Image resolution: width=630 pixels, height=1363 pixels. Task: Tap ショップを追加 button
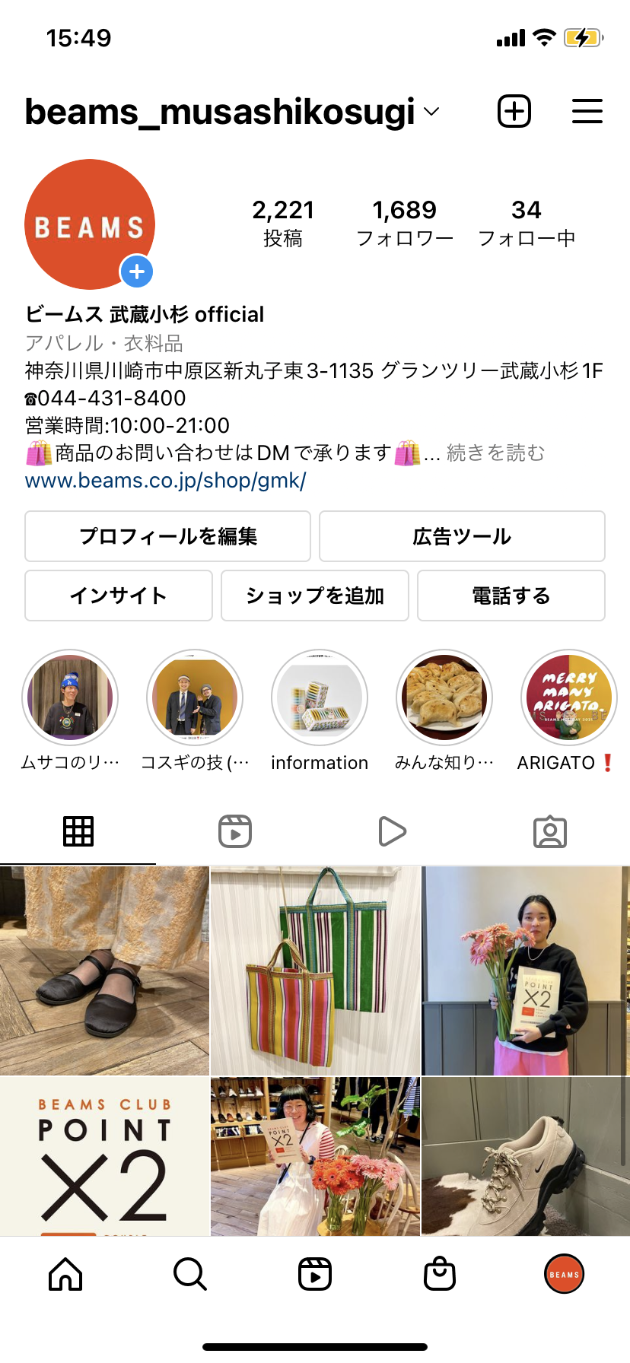(315, 596)
